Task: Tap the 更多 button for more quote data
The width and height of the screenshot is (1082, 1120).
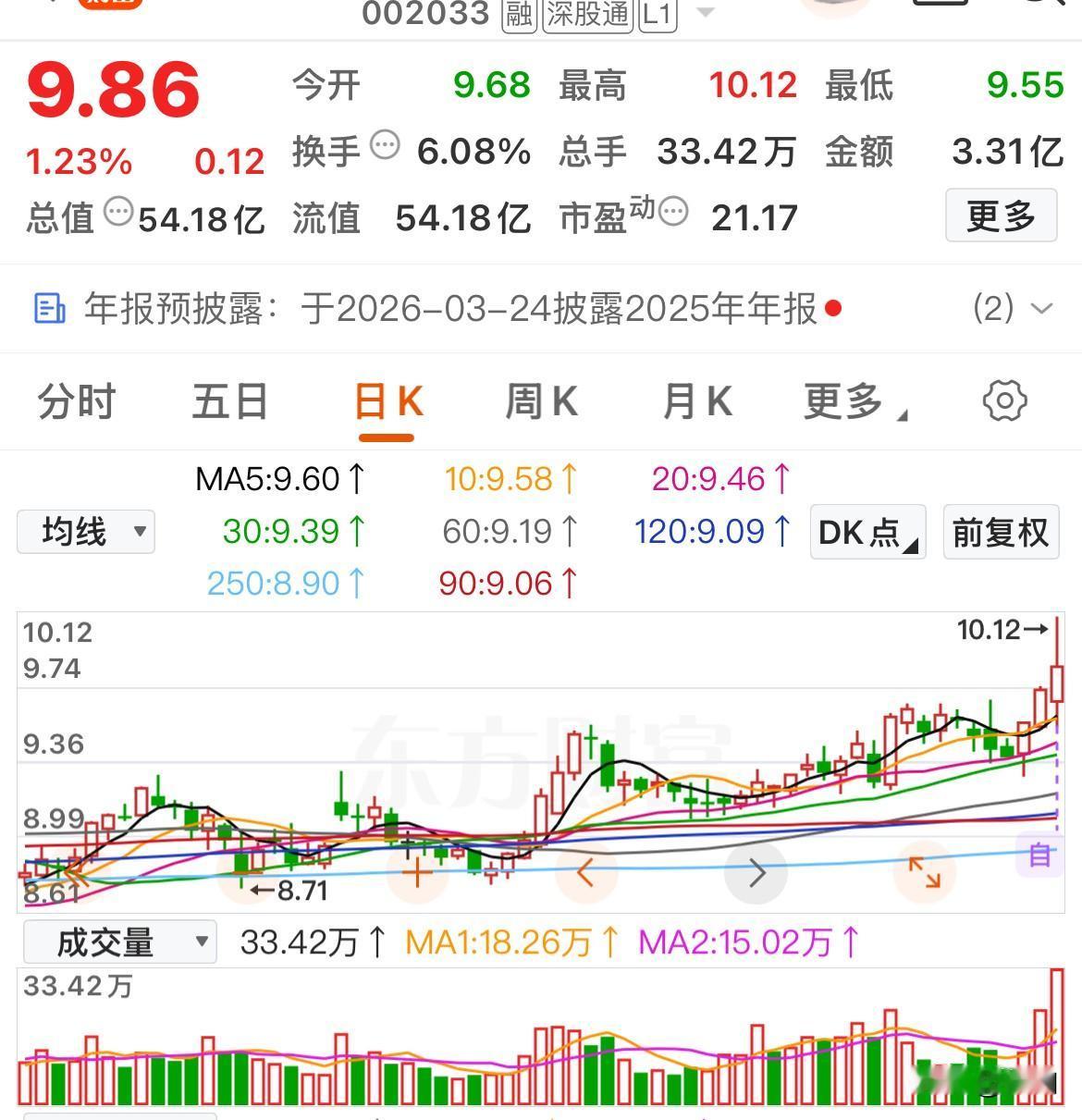Action: click(1001, 216)
